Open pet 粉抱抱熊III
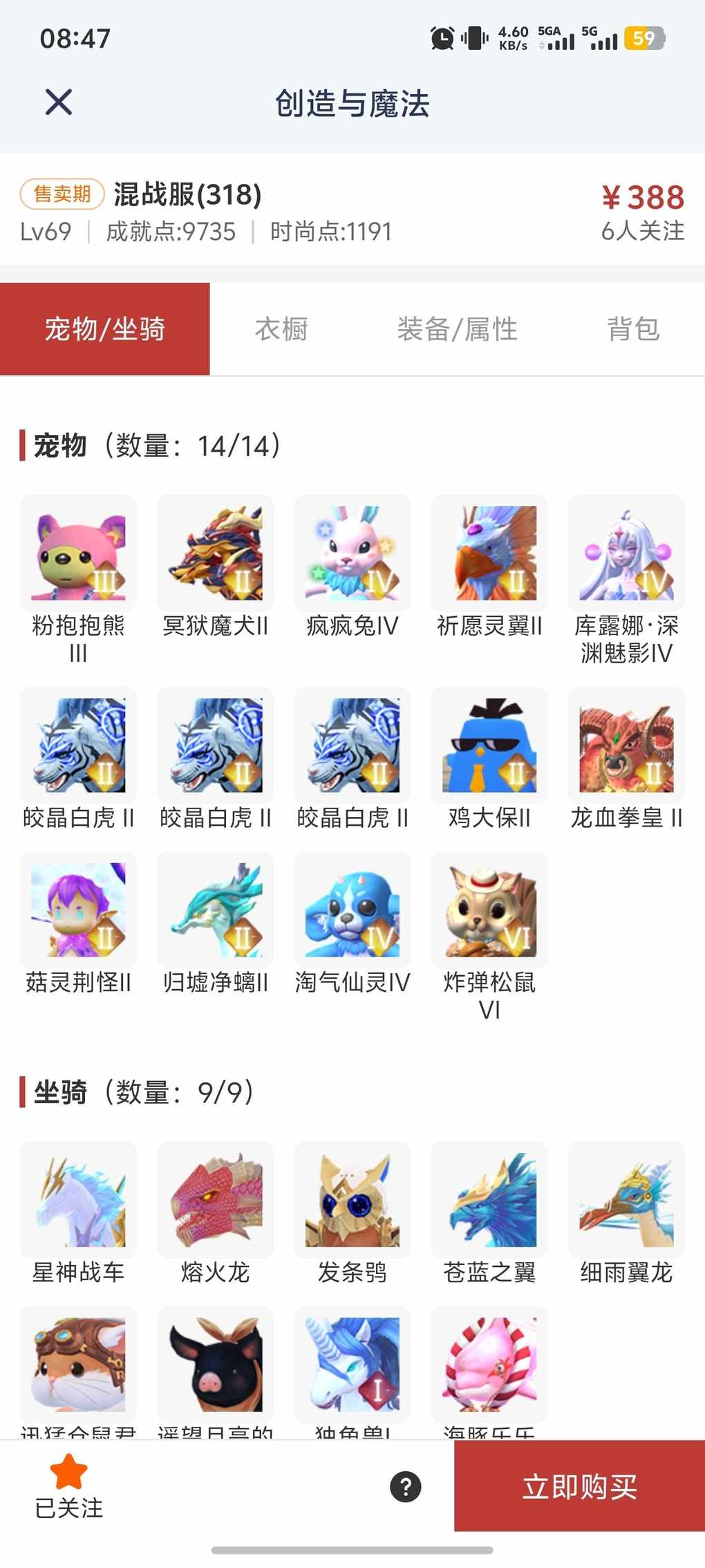Image resolution: width=705 pixels, height=1568 pixels. 78,553
